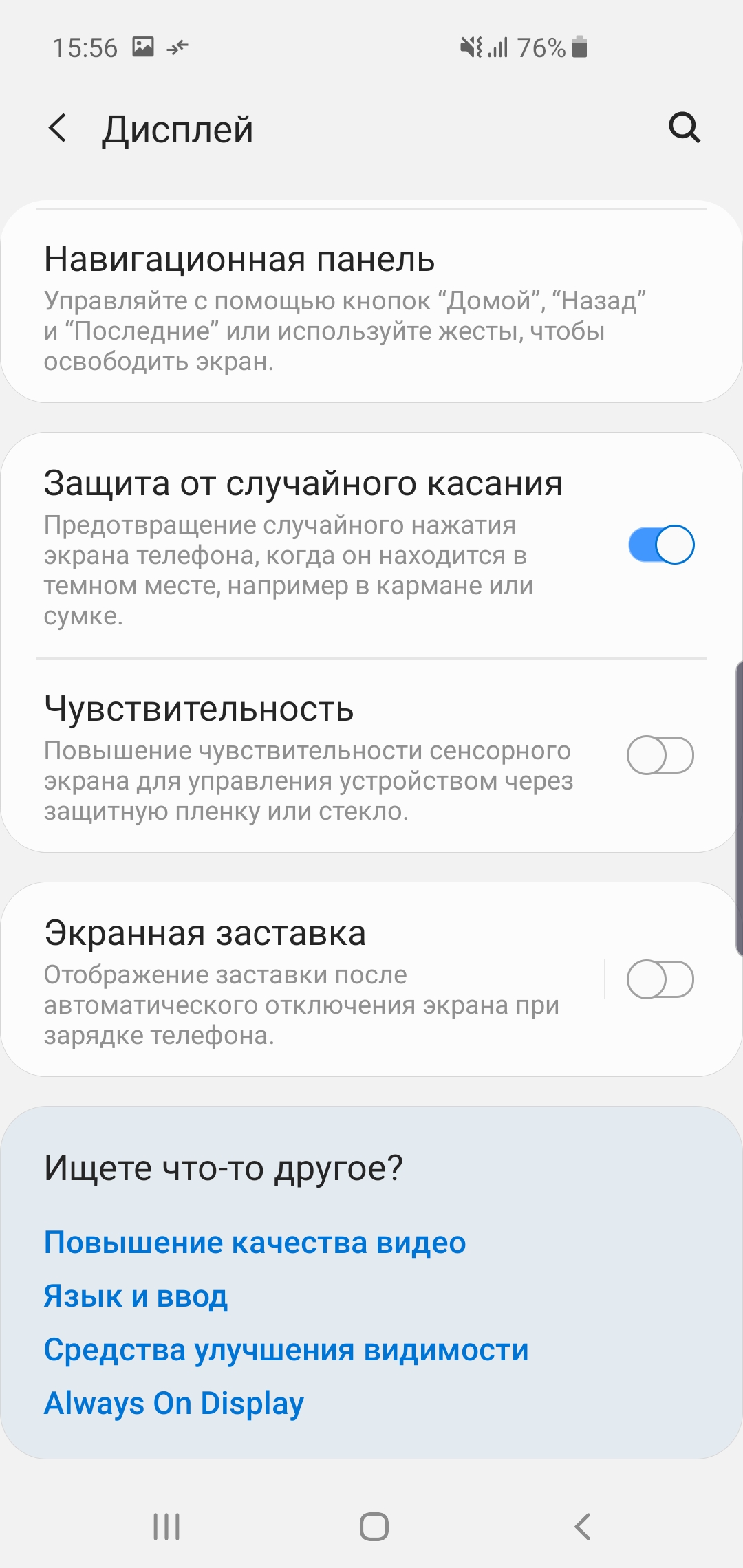This screenshot has width=743, height=1568.
Task: Open search in display settings
Action: [x=685, y=128]
